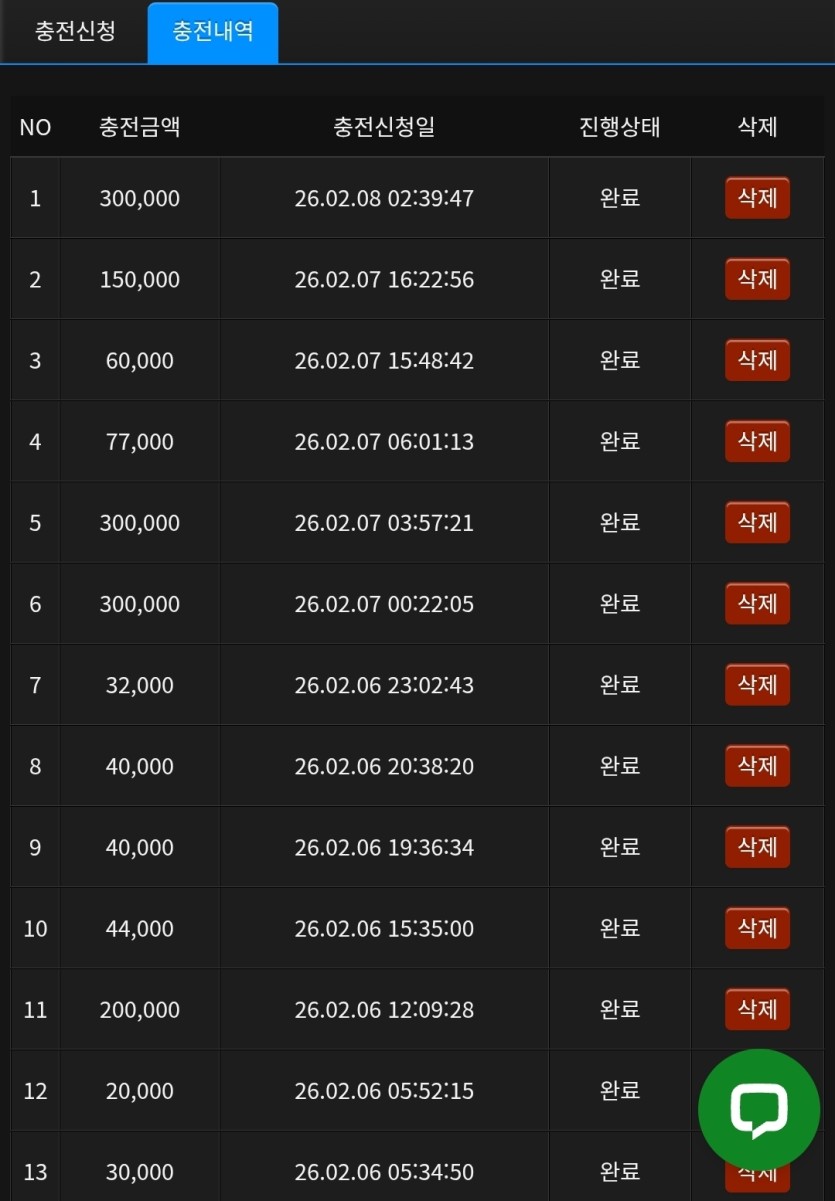Delete row 5 dated 26.02.07 03:57:21
The image size is (835, 1201).
tap(757, 522)
